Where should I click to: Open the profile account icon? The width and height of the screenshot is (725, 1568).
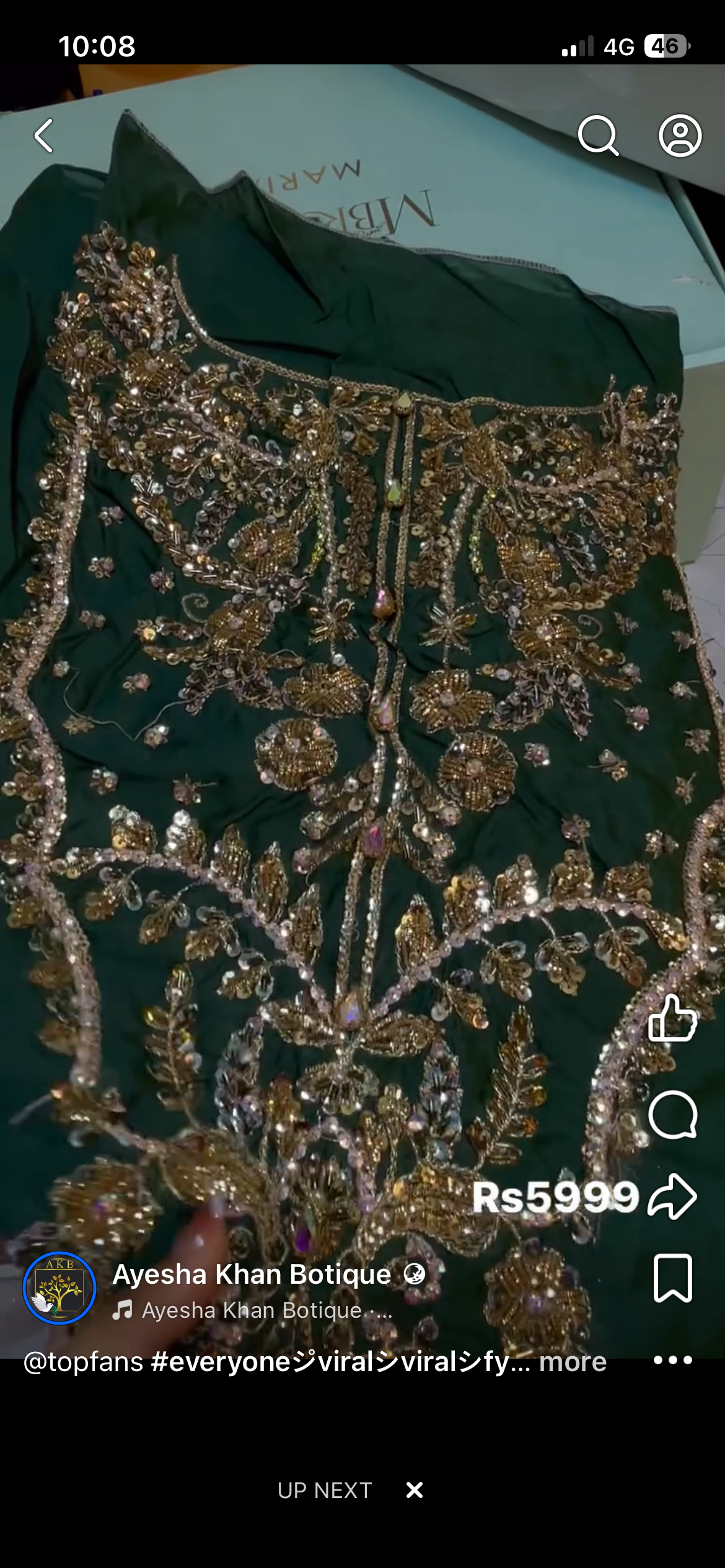tap(680, 135)
